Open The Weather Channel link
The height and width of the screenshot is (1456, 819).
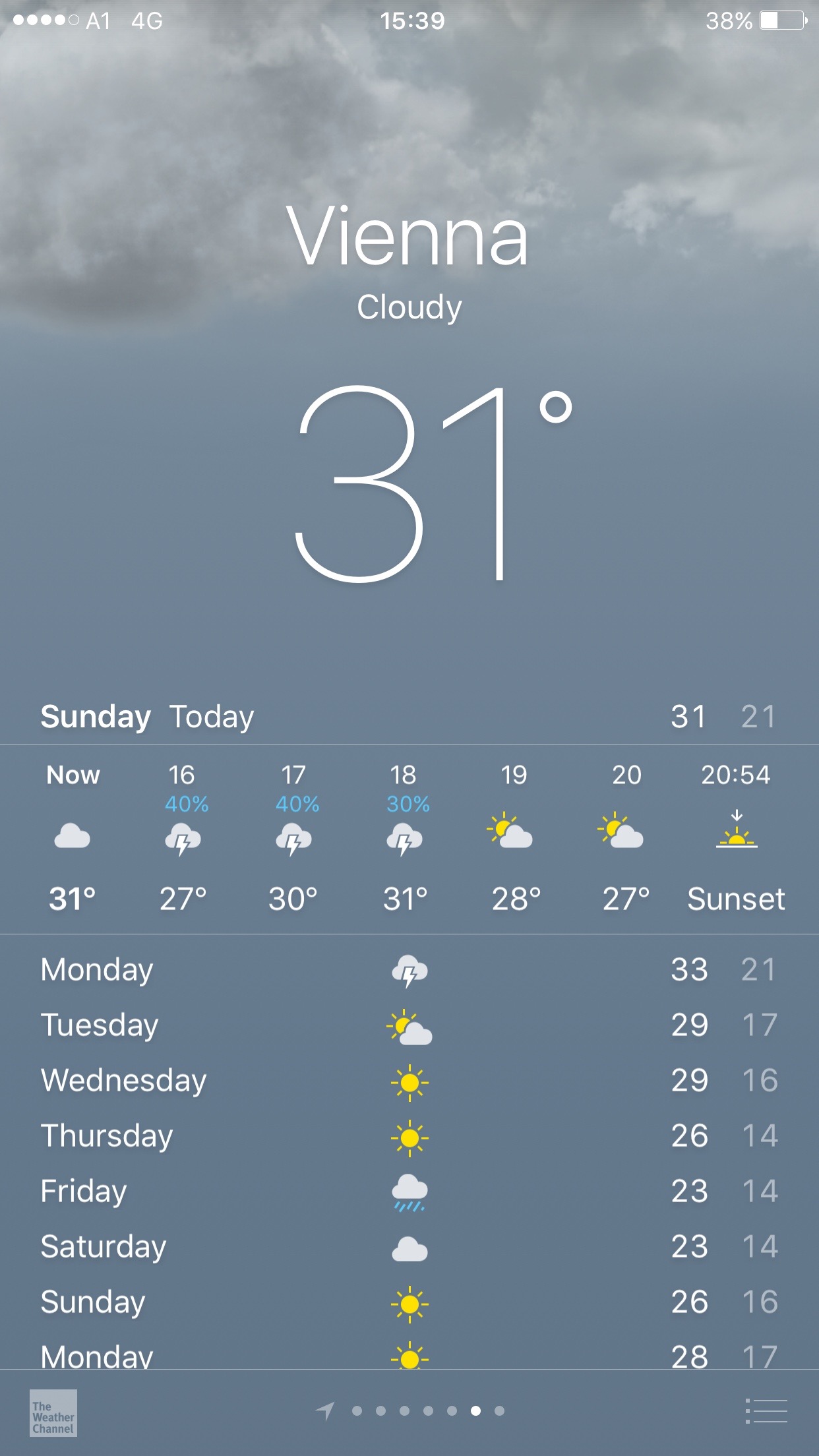point(53,1412)
